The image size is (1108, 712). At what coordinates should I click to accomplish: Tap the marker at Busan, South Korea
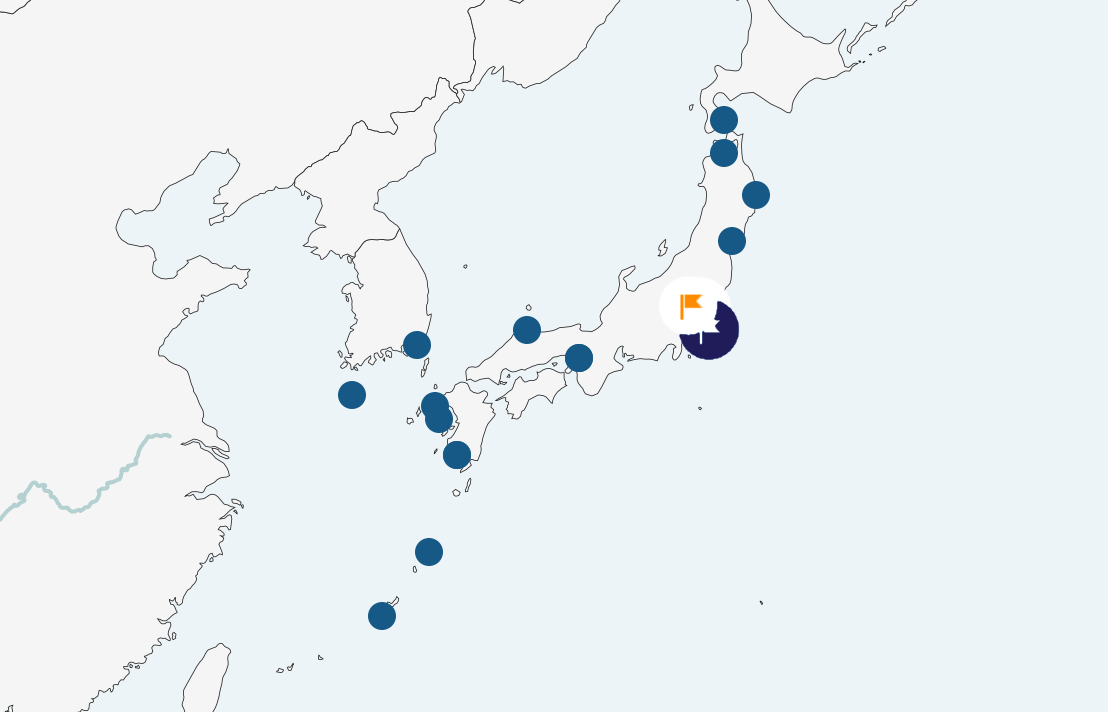(x=417, y=345)
